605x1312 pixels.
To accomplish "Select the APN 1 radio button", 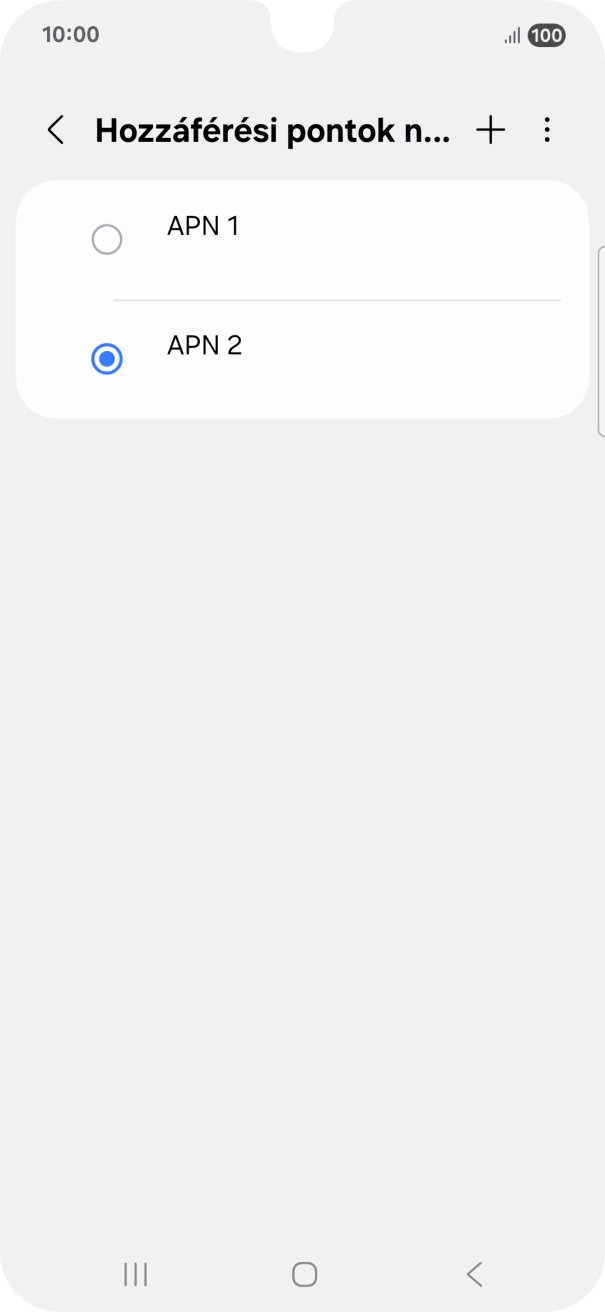I will (x=106, y=240).
